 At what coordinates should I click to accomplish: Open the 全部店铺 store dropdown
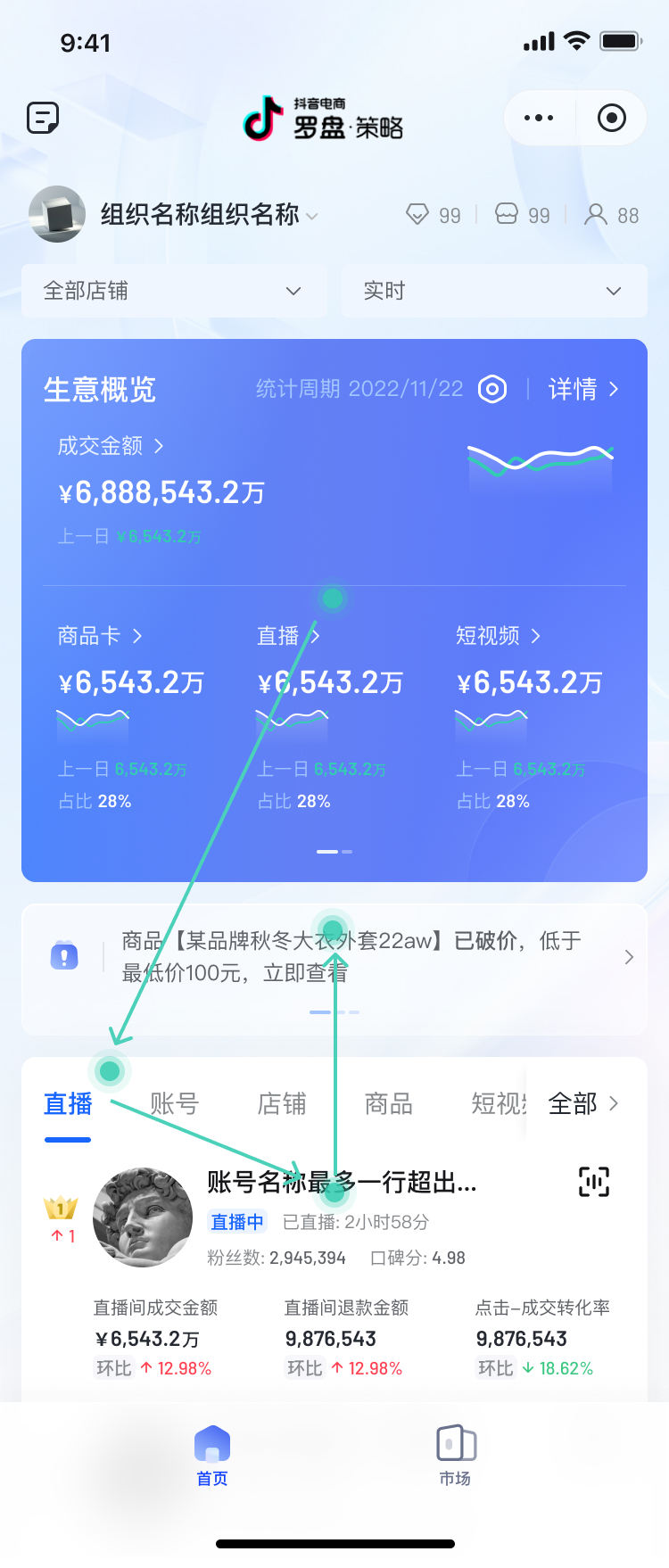click(x=174, y=291)
